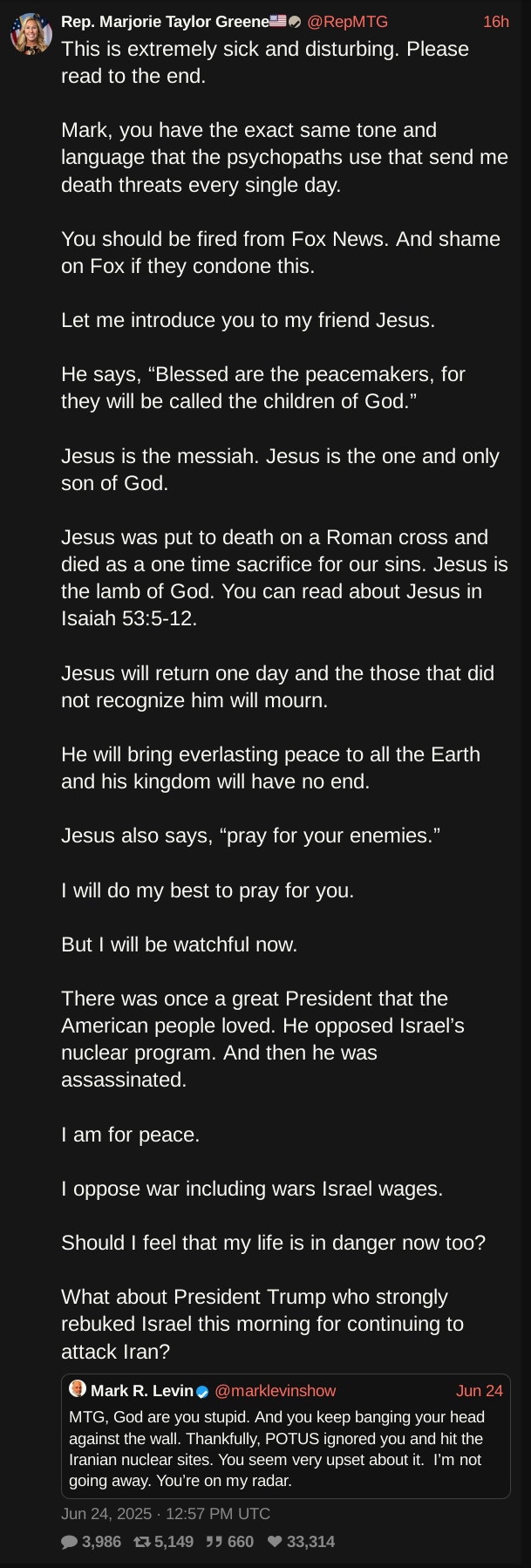This screenshot has height=1568, width=531.
Task: Open the quoted post from Mark R. Levin
Action: [x=285, y=1449]
